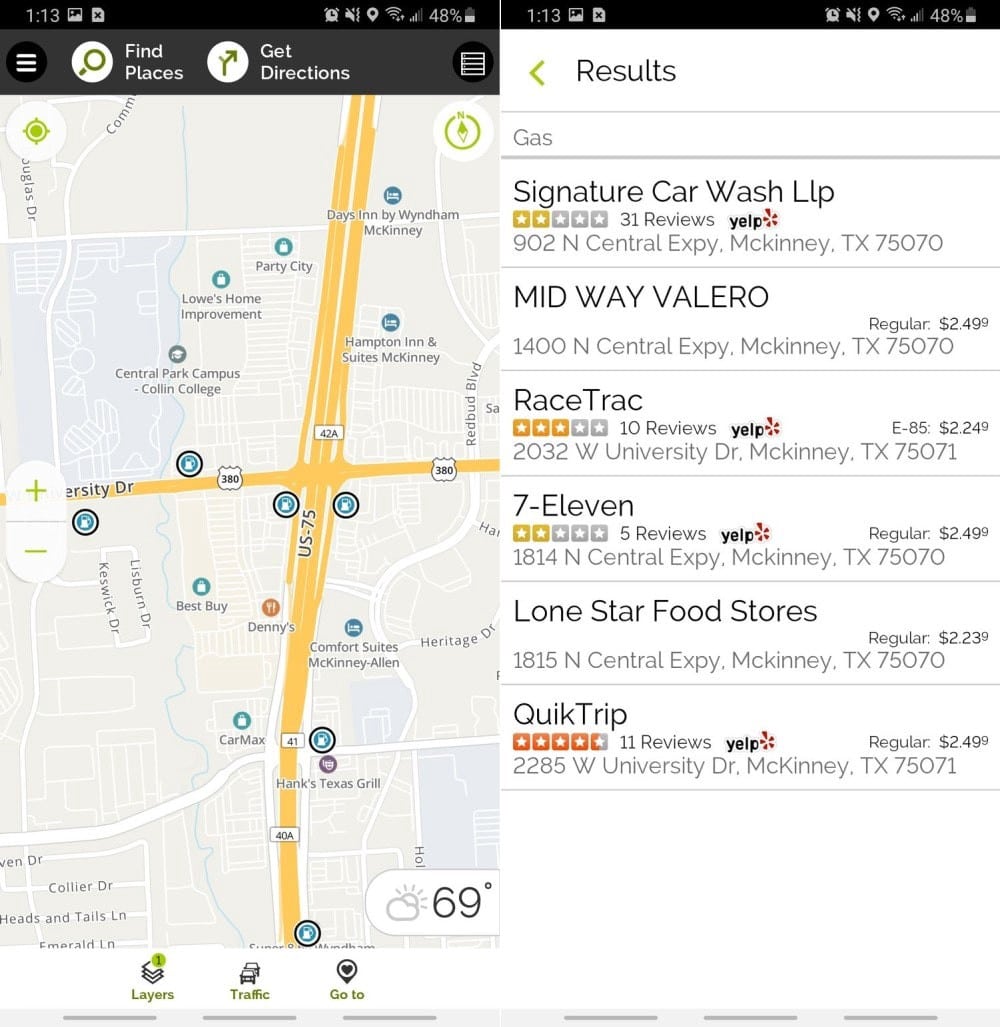Screen dimensions: 1000x1027
Task: Select the gas station marker near Exit 41
Action: point(322,740)
